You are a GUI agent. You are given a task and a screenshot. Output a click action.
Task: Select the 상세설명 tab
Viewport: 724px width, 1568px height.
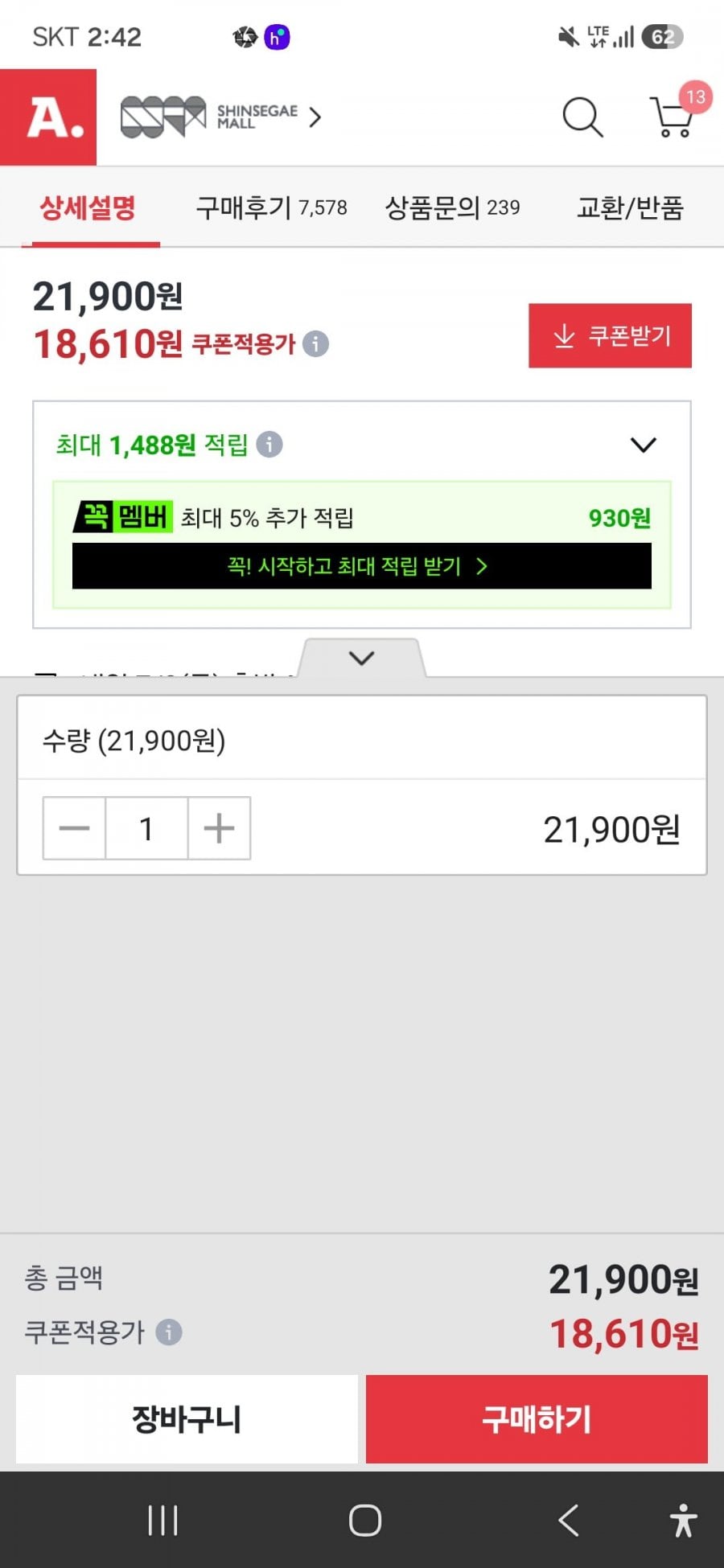click(88, 207)
